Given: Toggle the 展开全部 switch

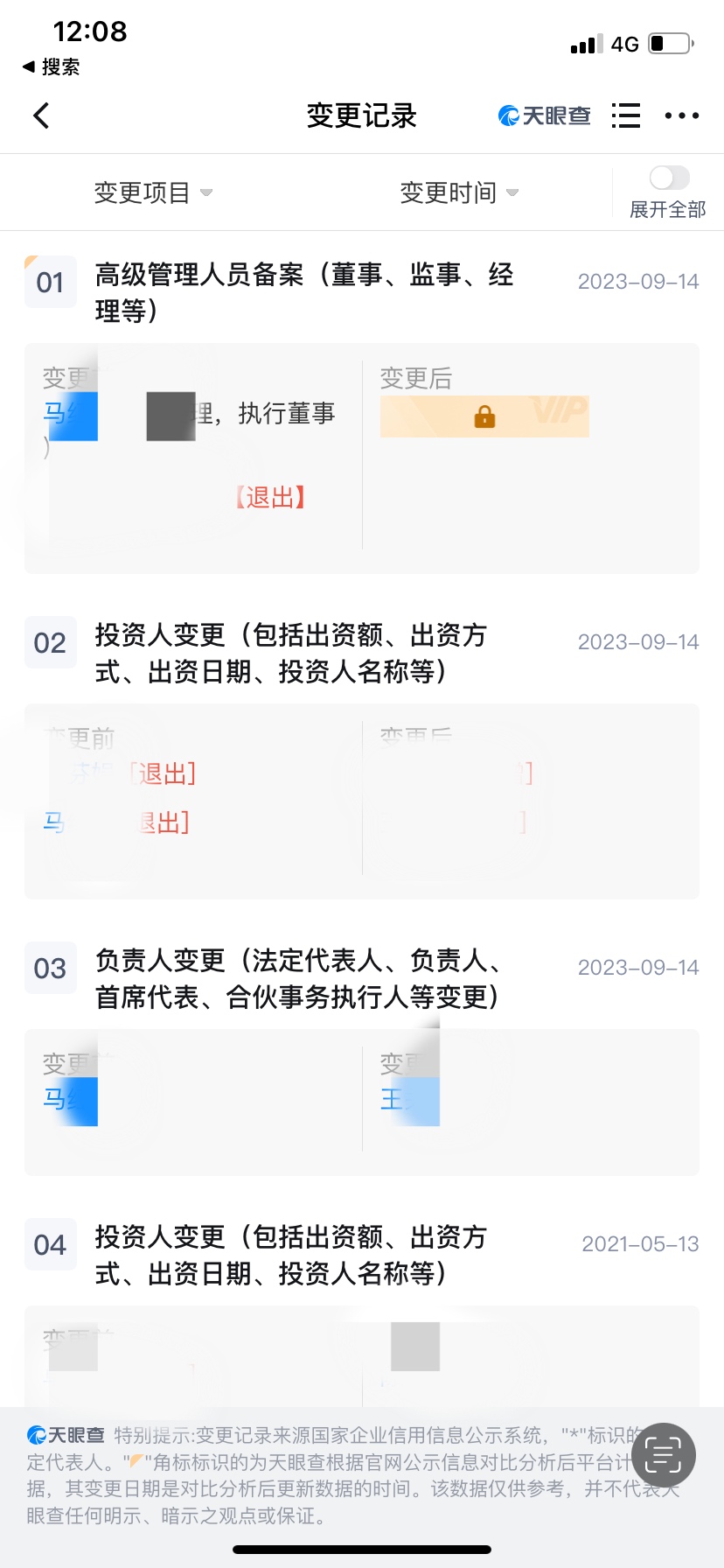Looking at the screenshot, I should [x=670, y=178].
